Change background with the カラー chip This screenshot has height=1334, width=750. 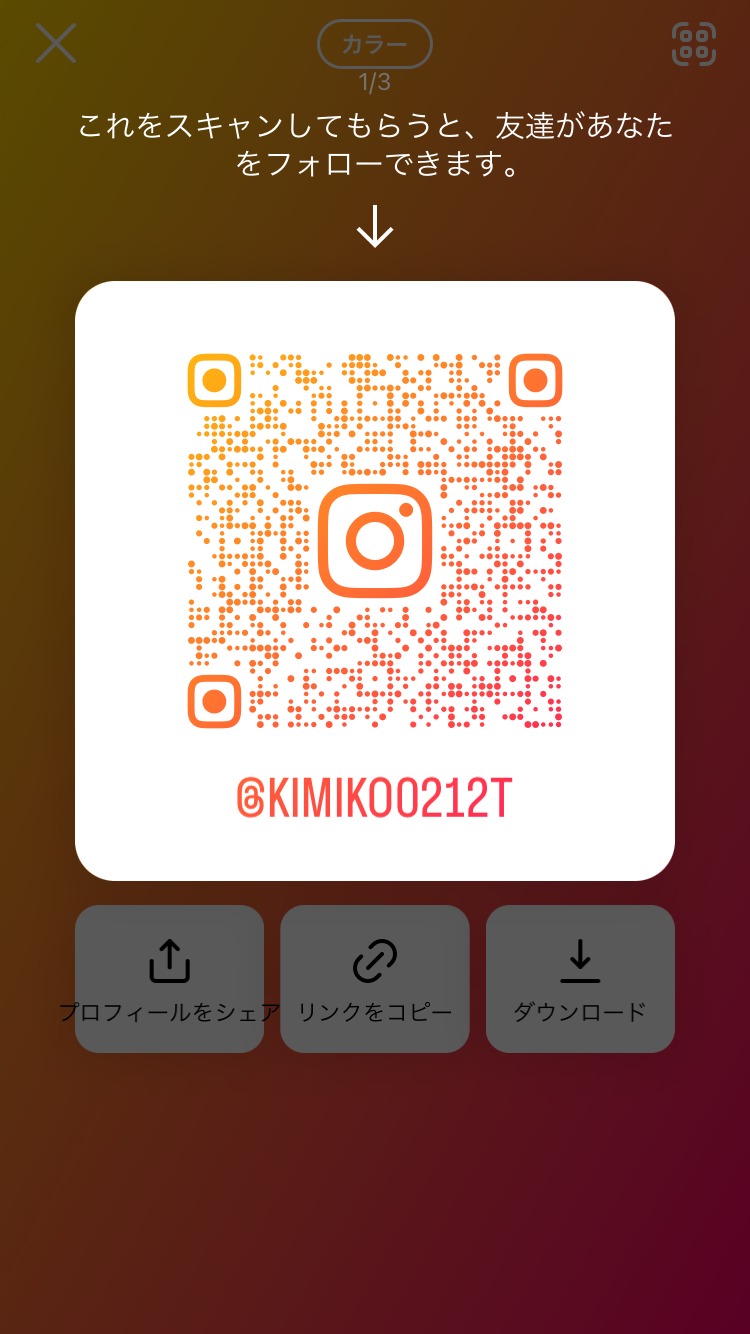pyautogui.click(x=375, y=44)
